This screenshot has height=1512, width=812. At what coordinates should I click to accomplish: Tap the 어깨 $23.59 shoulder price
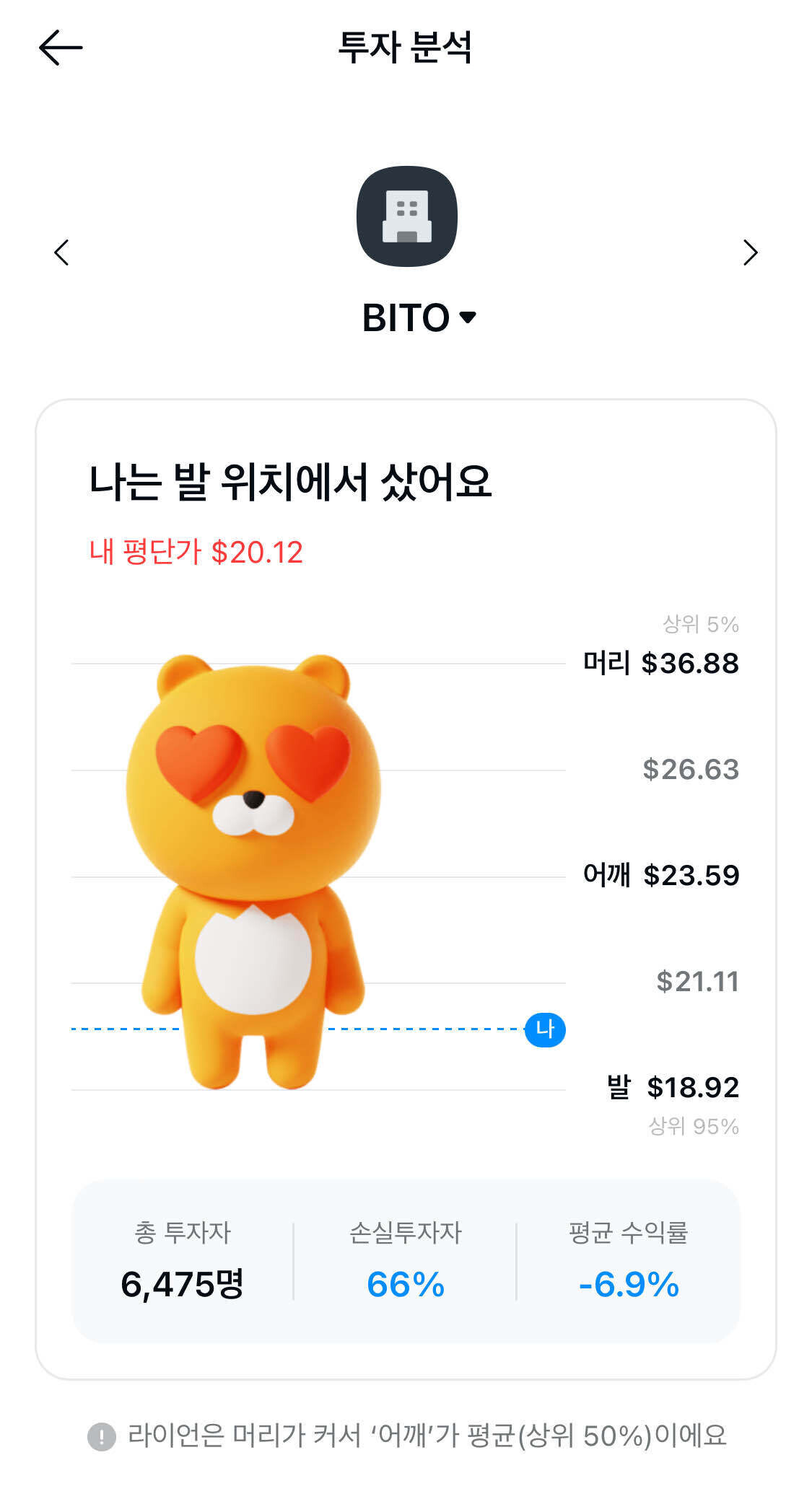pyautogui.click(x=660, y=876)
